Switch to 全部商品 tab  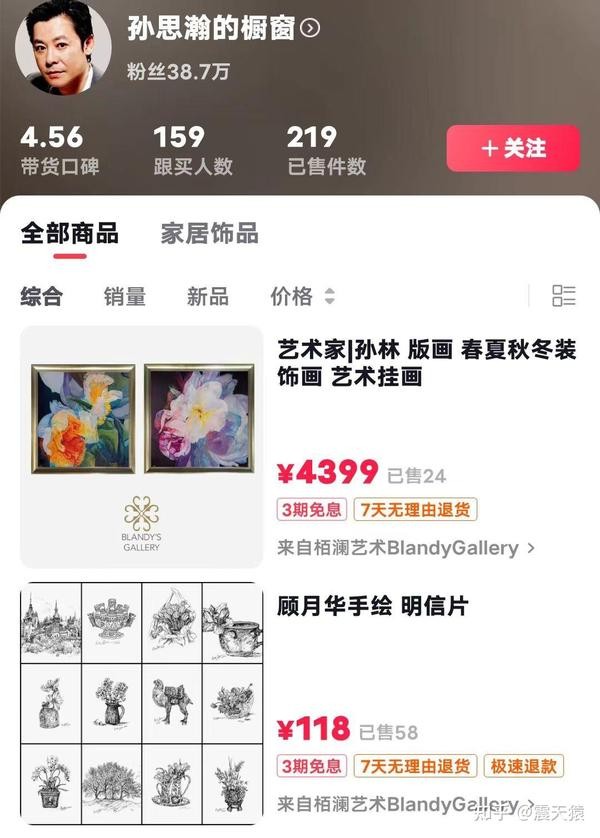click(69, 234)
